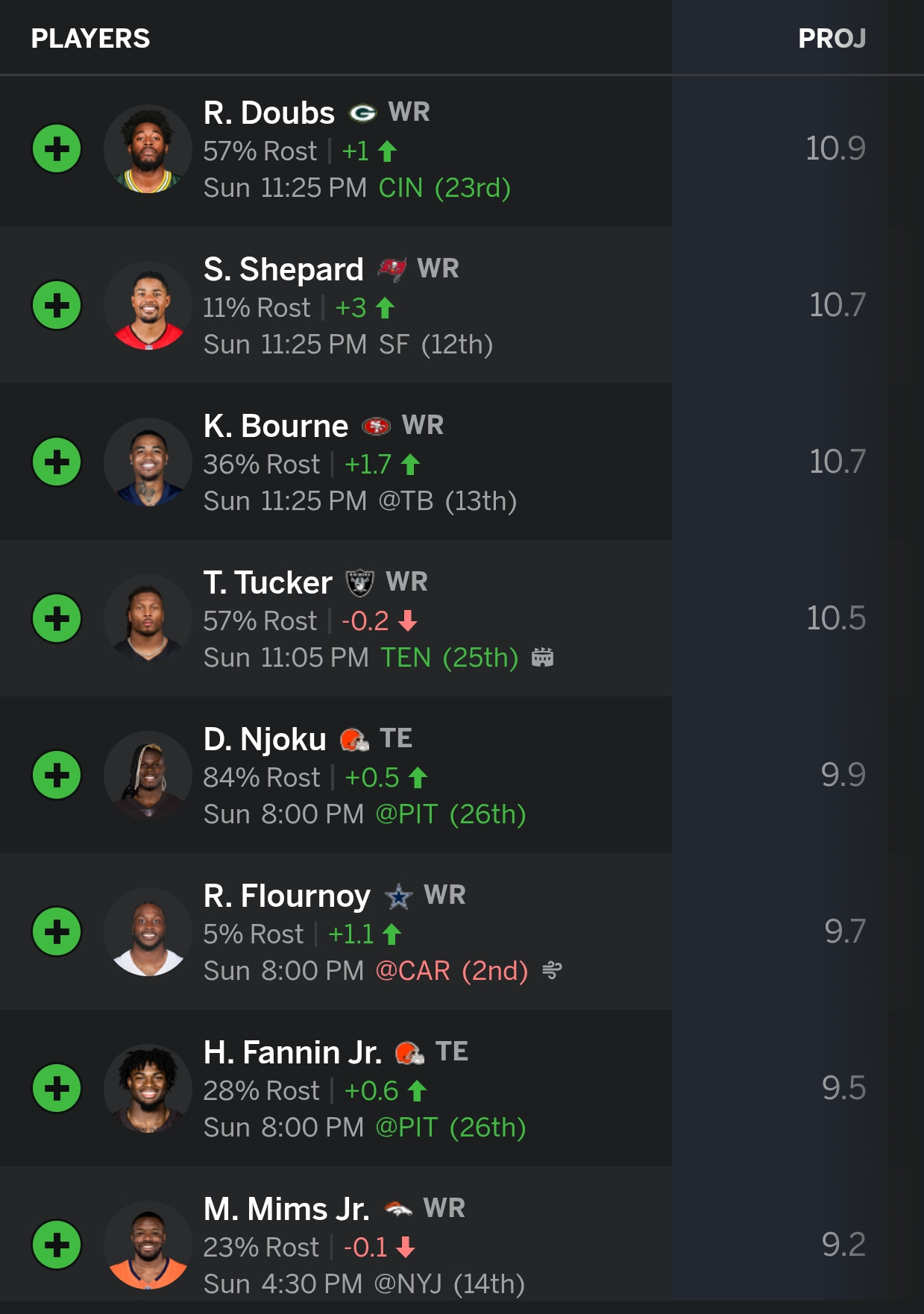Screen dimensions: 924x1314
Task: Add H. Fannin Jr. to your team
Action: 57,1089
